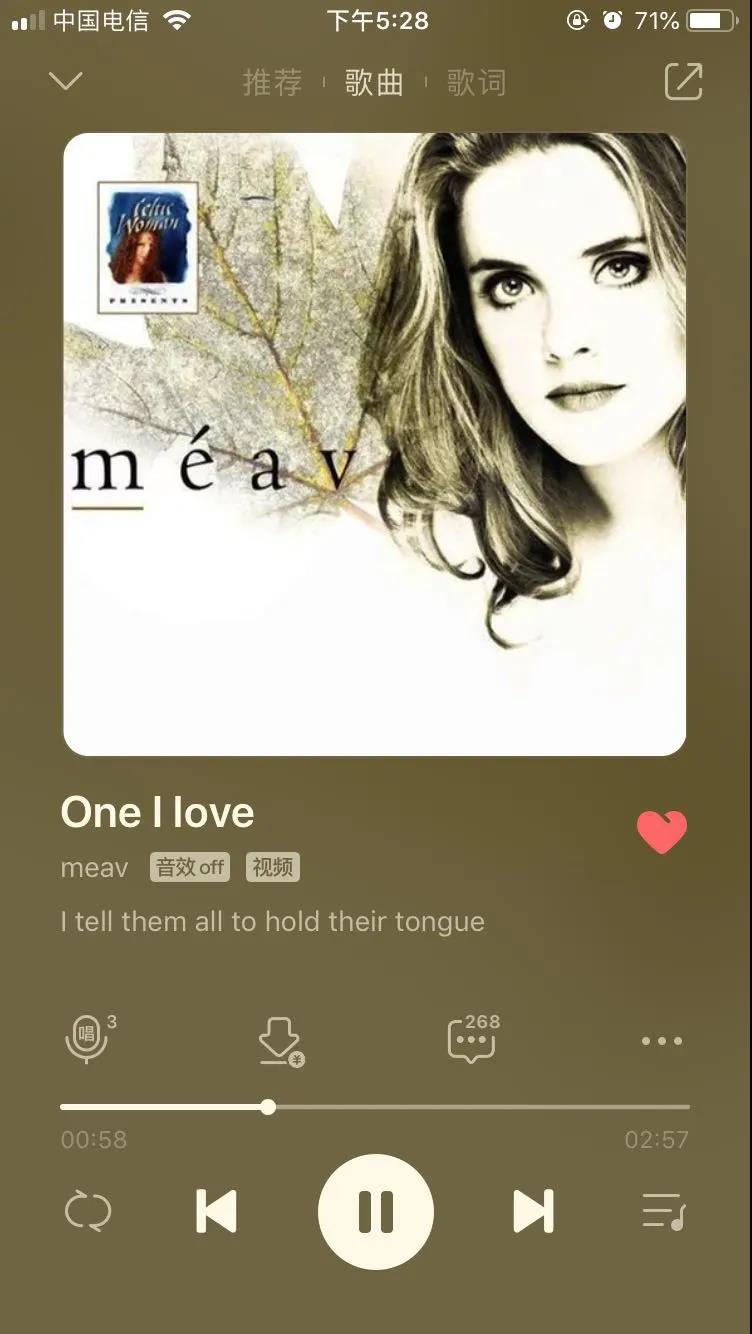Sing this song with the microphone icon

(87, 1040)
